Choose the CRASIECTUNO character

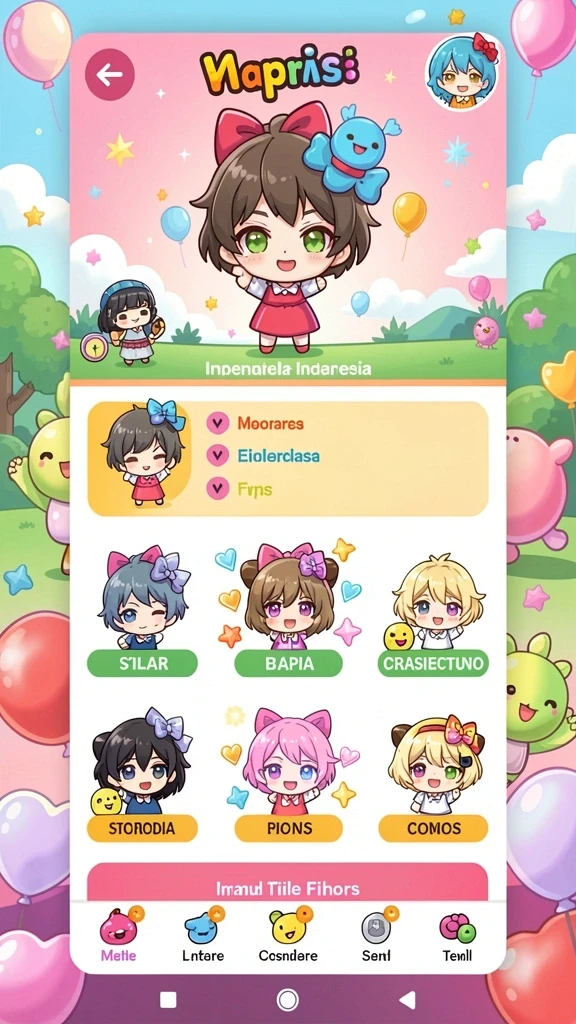pos(433,664)
